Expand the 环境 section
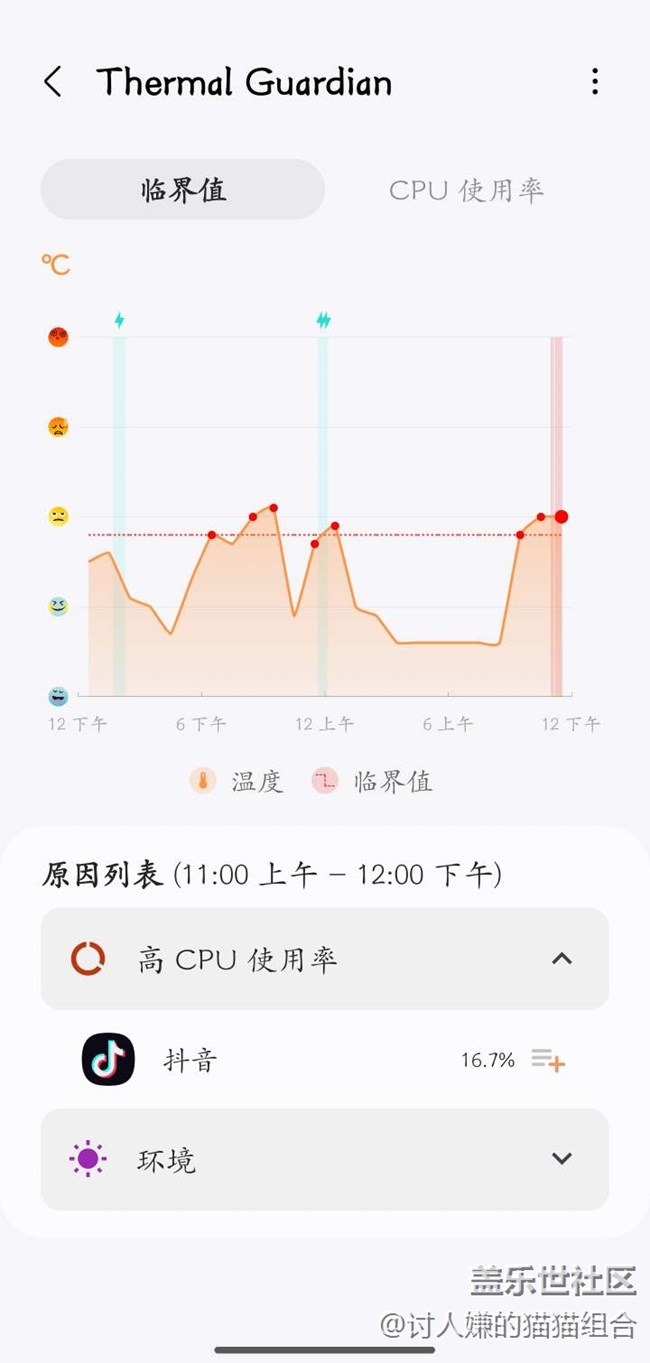This screenshot has width=650, height=1363. tap(562, 1159)
